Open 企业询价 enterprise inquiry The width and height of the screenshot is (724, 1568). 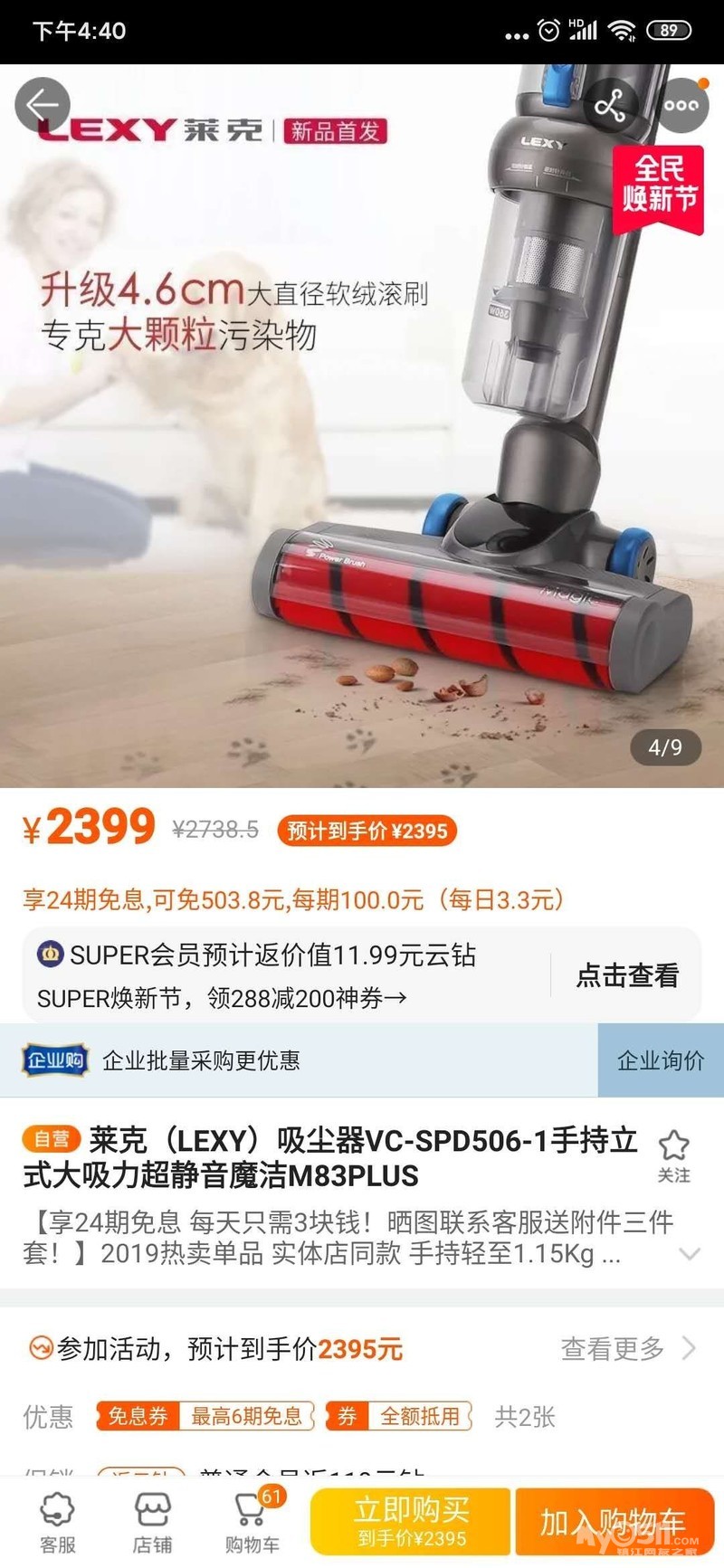(x=661, y=1060)
